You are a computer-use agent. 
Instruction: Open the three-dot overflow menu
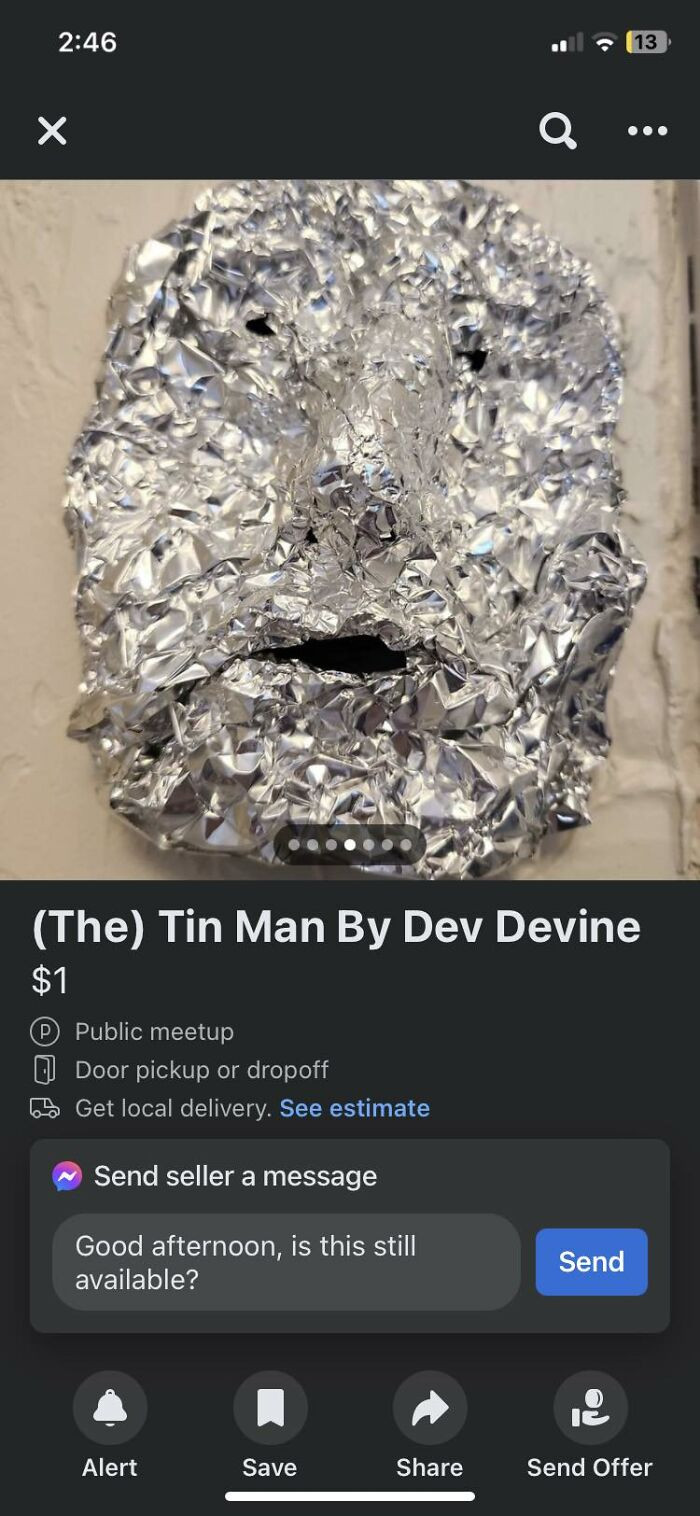click(x=647, y=130)
